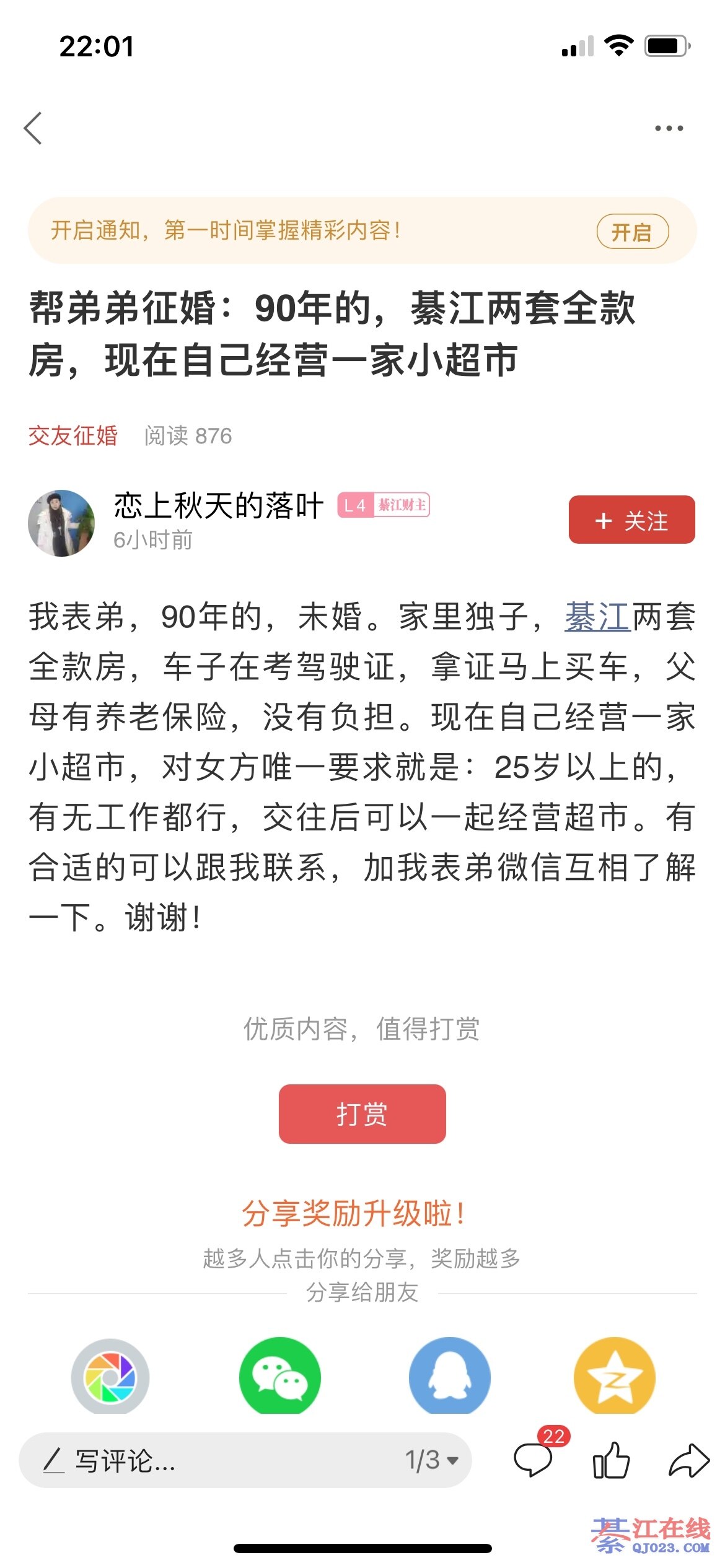
Task: Open the underlined 綦江 link in post
Action: 597,617
